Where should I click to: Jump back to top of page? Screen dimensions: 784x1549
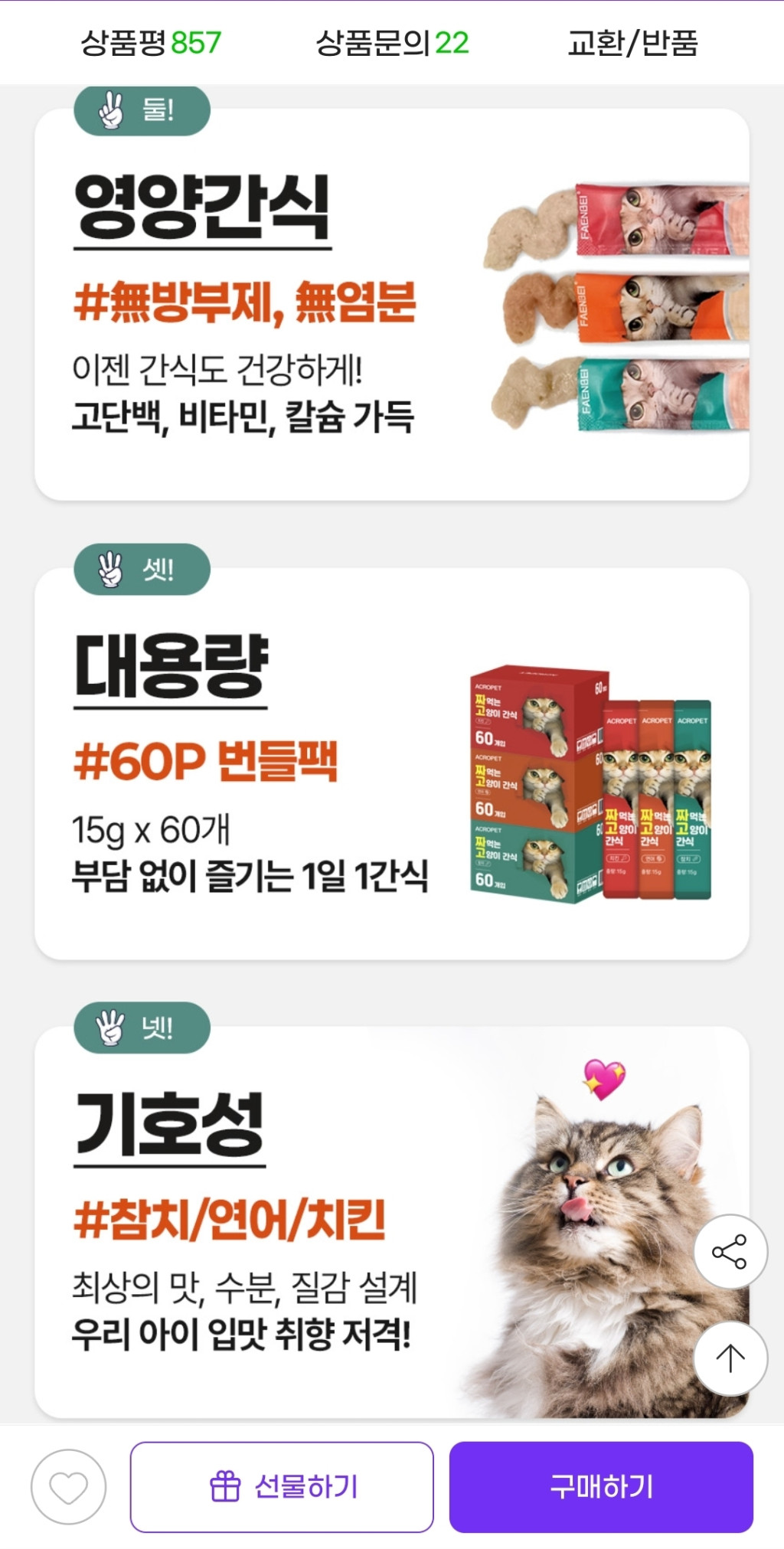pos(730,1358)
